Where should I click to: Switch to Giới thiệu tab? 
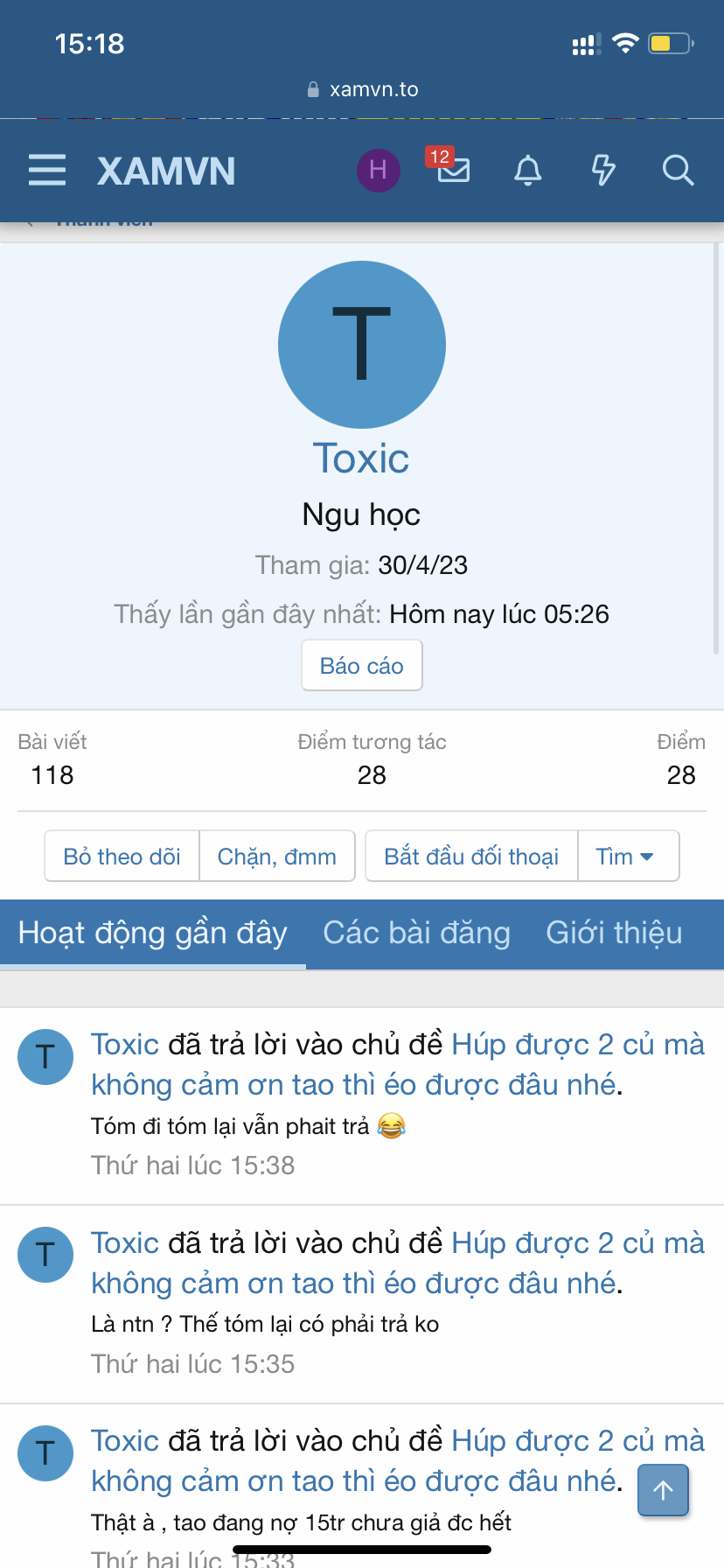click(614, 933)
